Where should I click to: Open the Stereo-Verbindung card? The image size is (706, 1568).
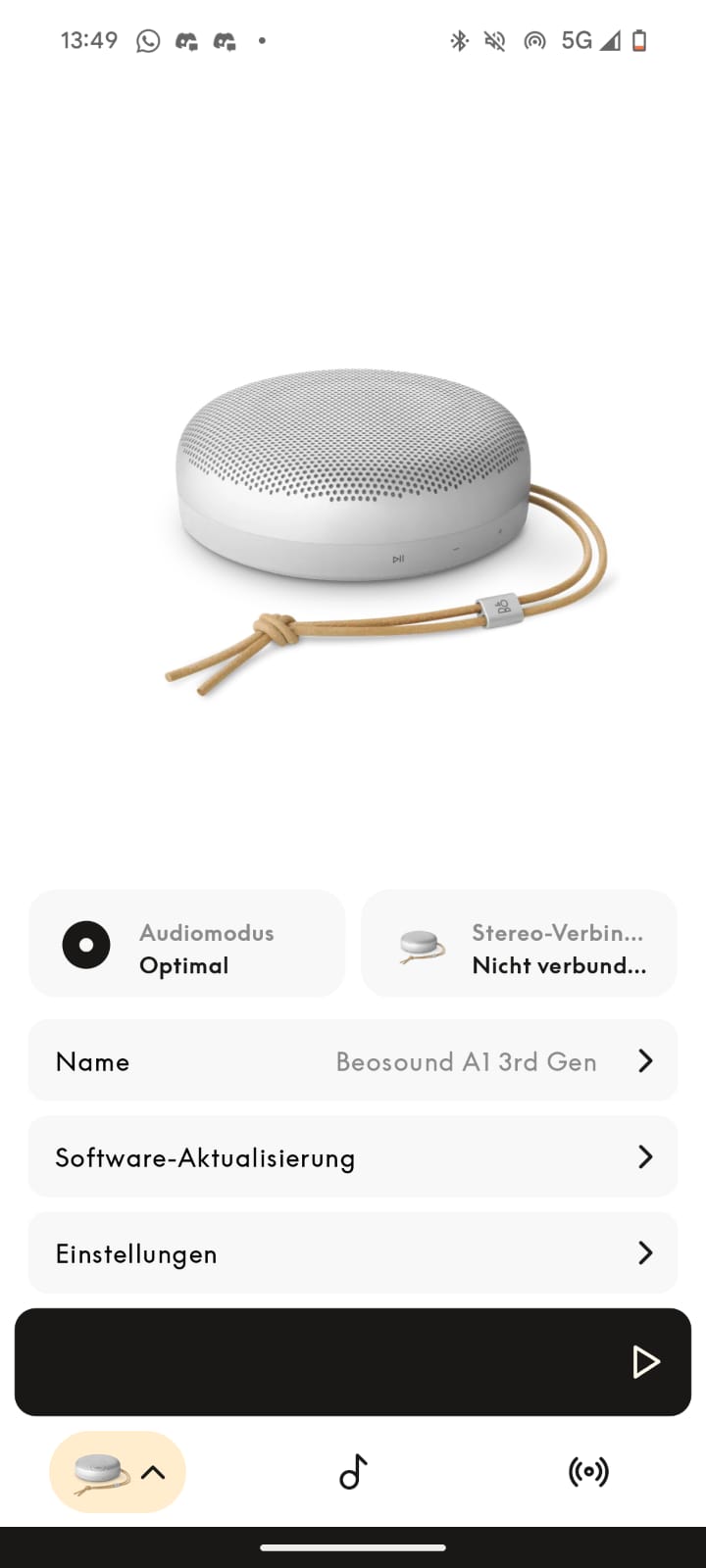pyautogui.click(x=519, y=944)
